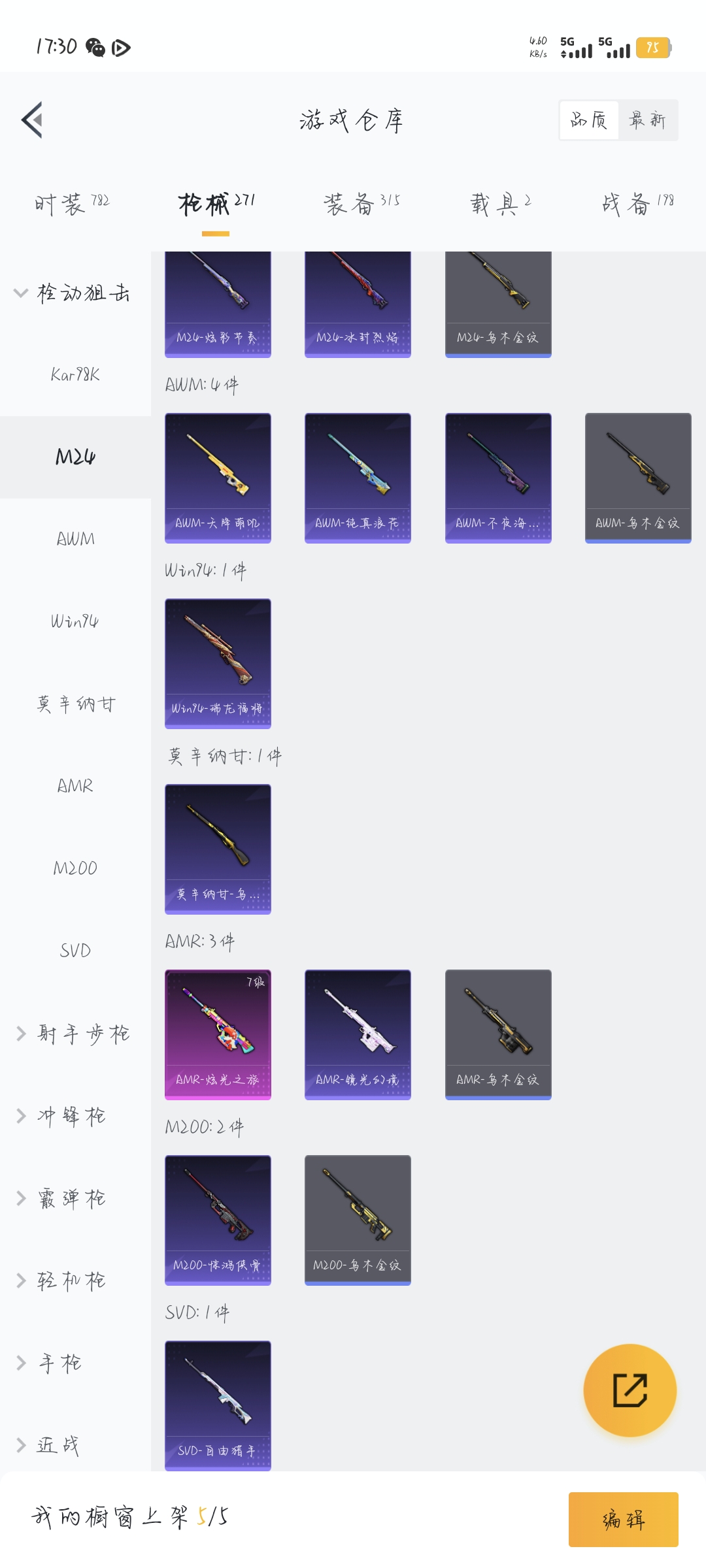706x1568 pixels.
Task: Go back using the top-left arrow
Action: coord(33,120)
